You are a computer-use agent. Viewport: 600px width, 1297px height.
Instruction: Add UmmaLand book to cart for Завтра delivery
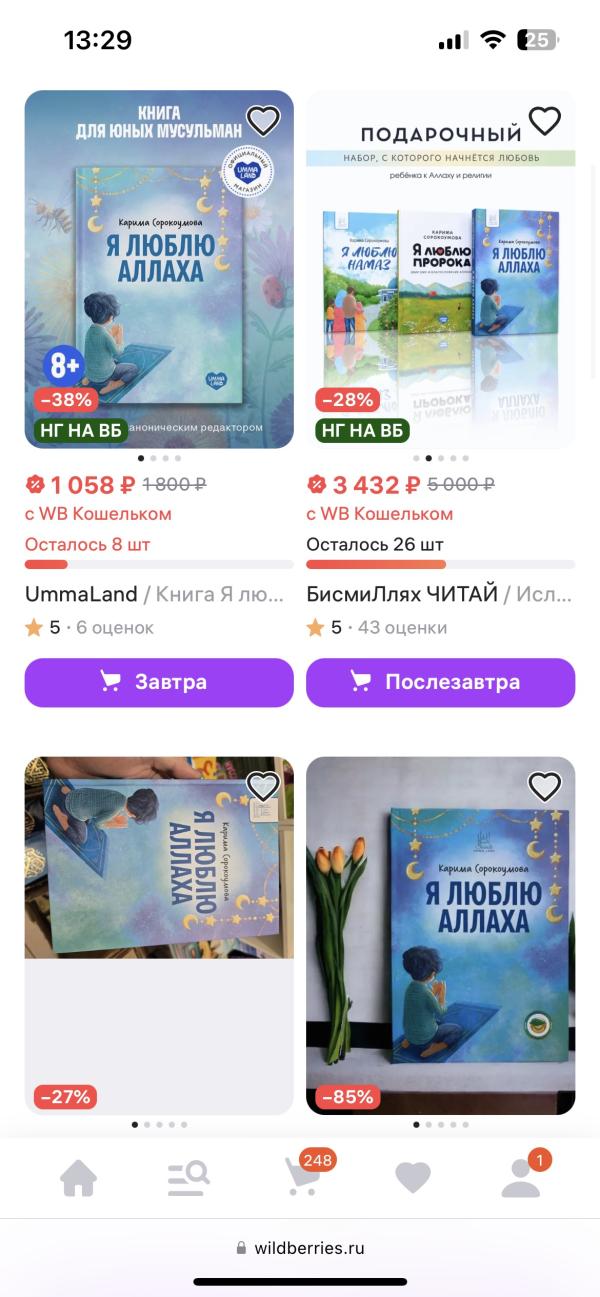[x=159, y=682]
